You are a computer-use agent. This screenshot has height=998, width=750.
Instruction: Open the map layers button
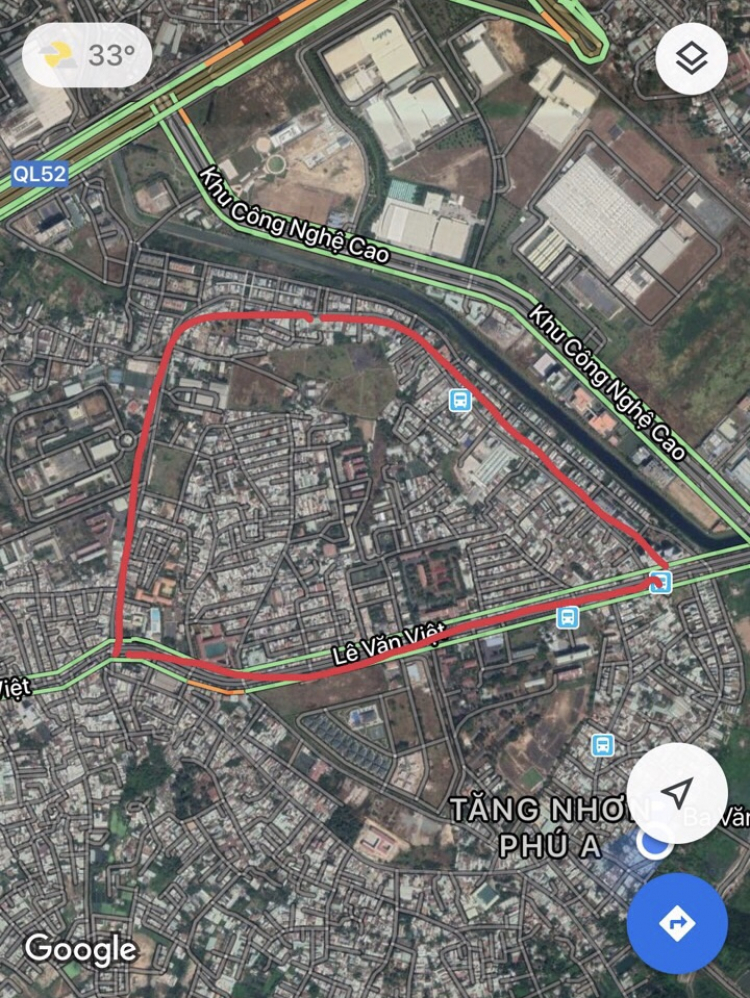(691, 59)
